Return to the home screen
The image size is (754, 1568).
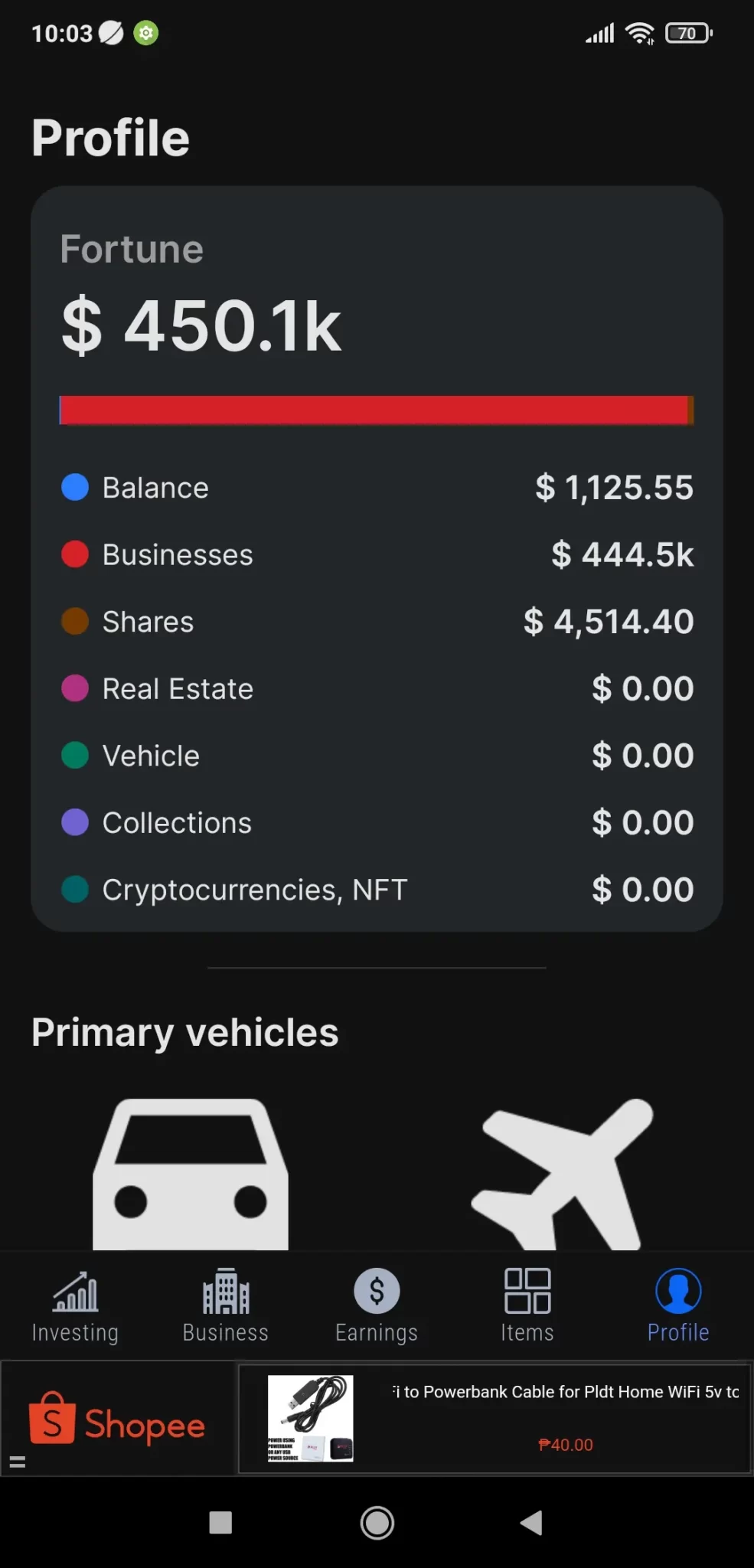coord(377,1523)
